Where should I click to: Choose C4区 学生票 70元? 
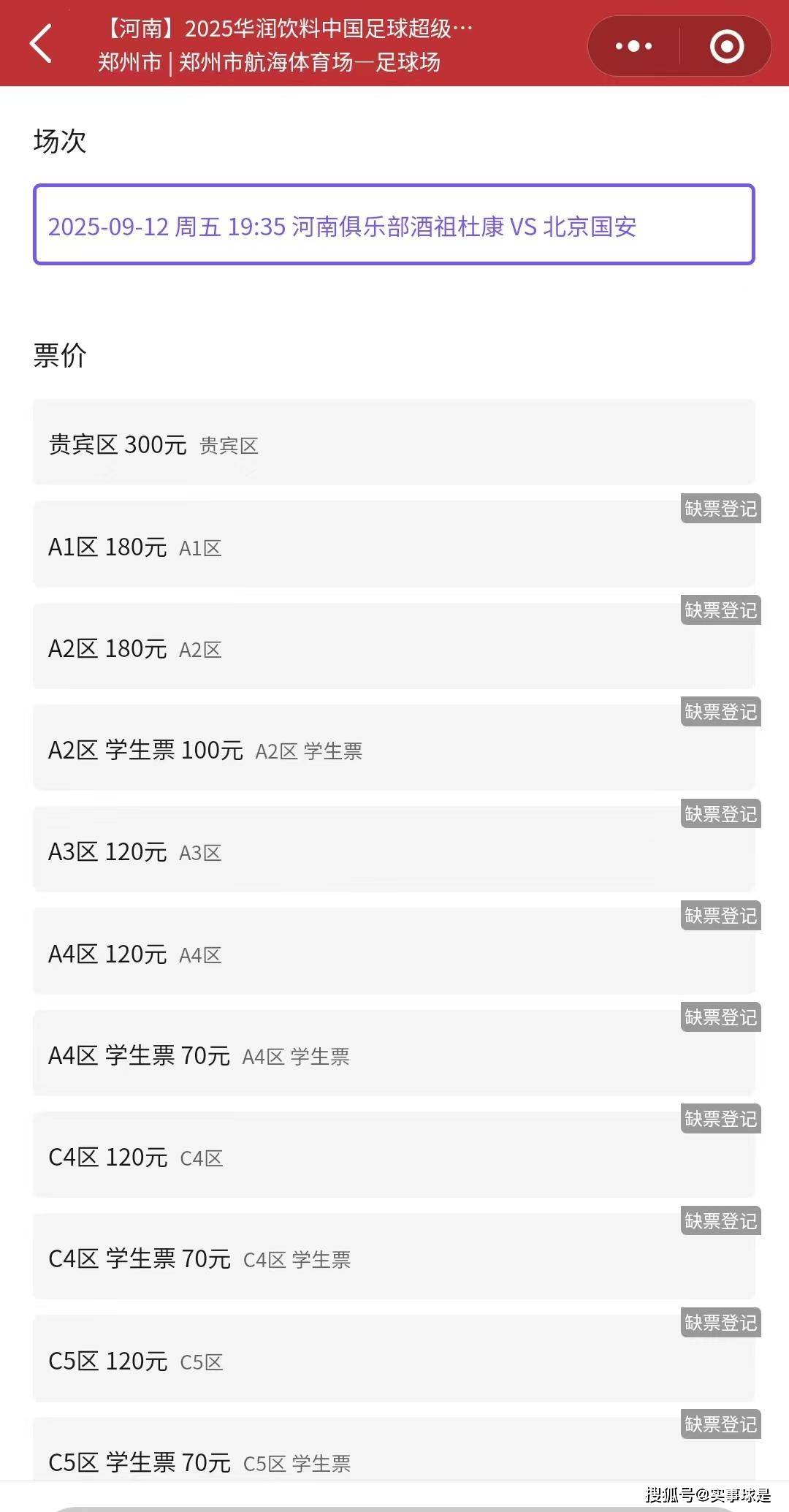pyautogui.click(x=394, y=1255)
